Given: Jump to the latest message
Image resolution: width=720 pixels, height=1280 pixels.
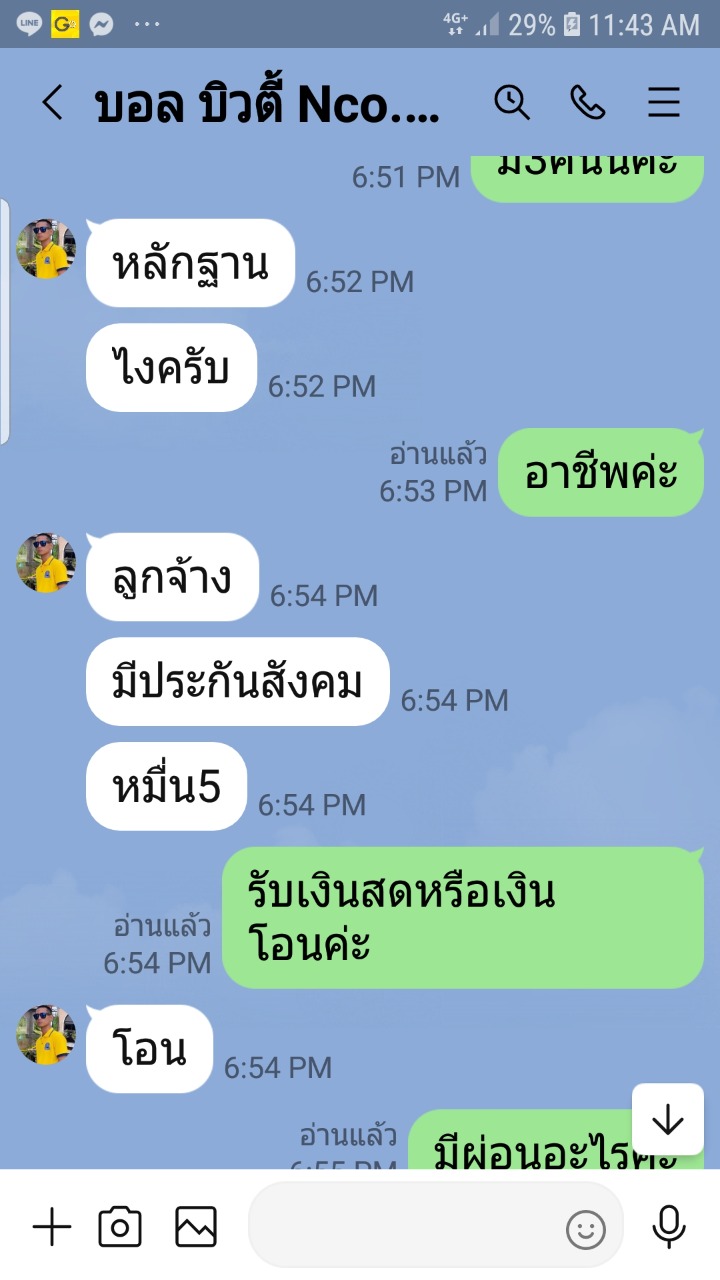Looking at the screenshot, I should pos(667,1119).
